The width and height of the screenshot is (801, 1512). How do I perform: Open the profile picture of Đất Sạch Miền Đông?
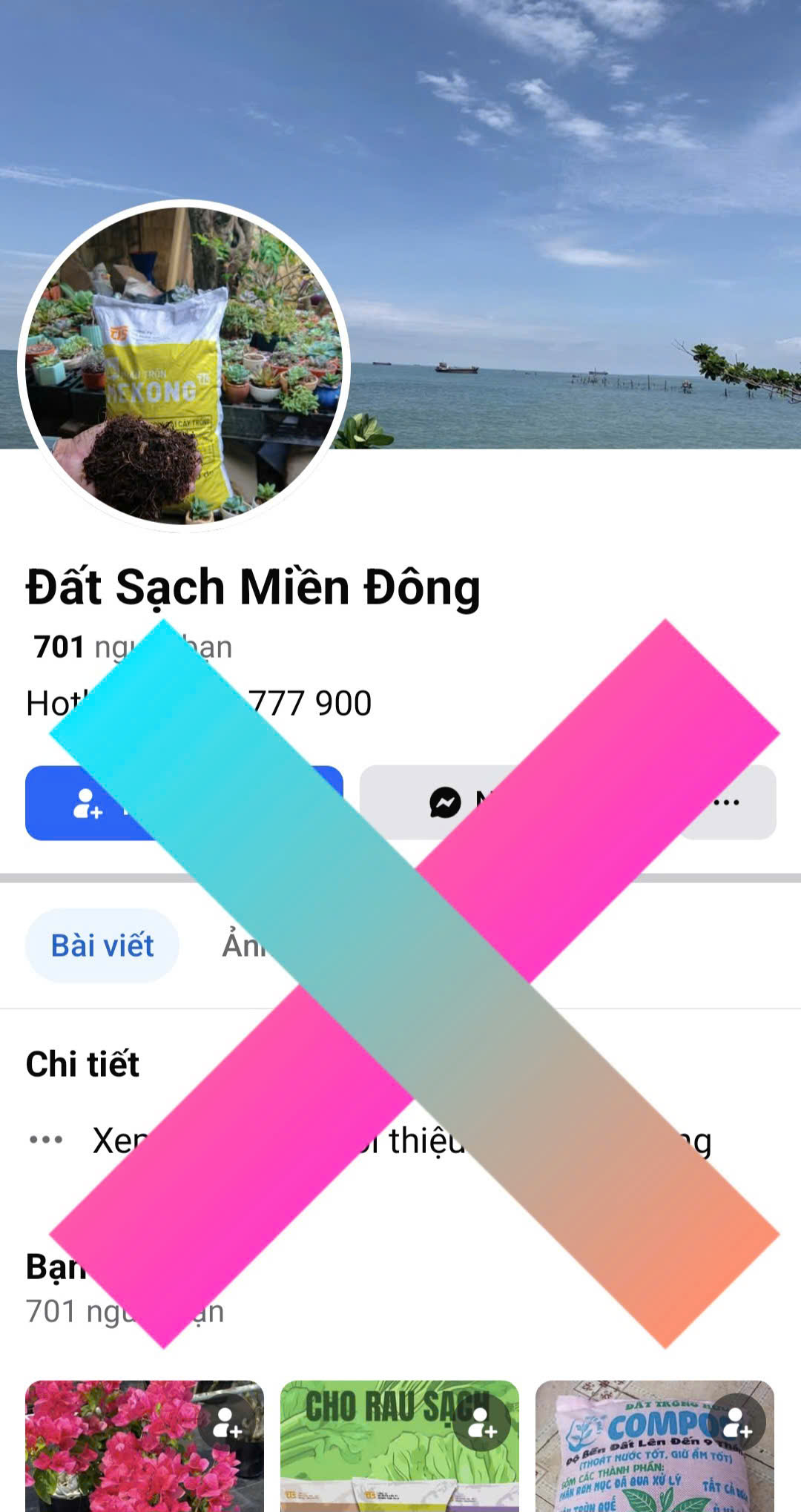(x=184, y=365)
